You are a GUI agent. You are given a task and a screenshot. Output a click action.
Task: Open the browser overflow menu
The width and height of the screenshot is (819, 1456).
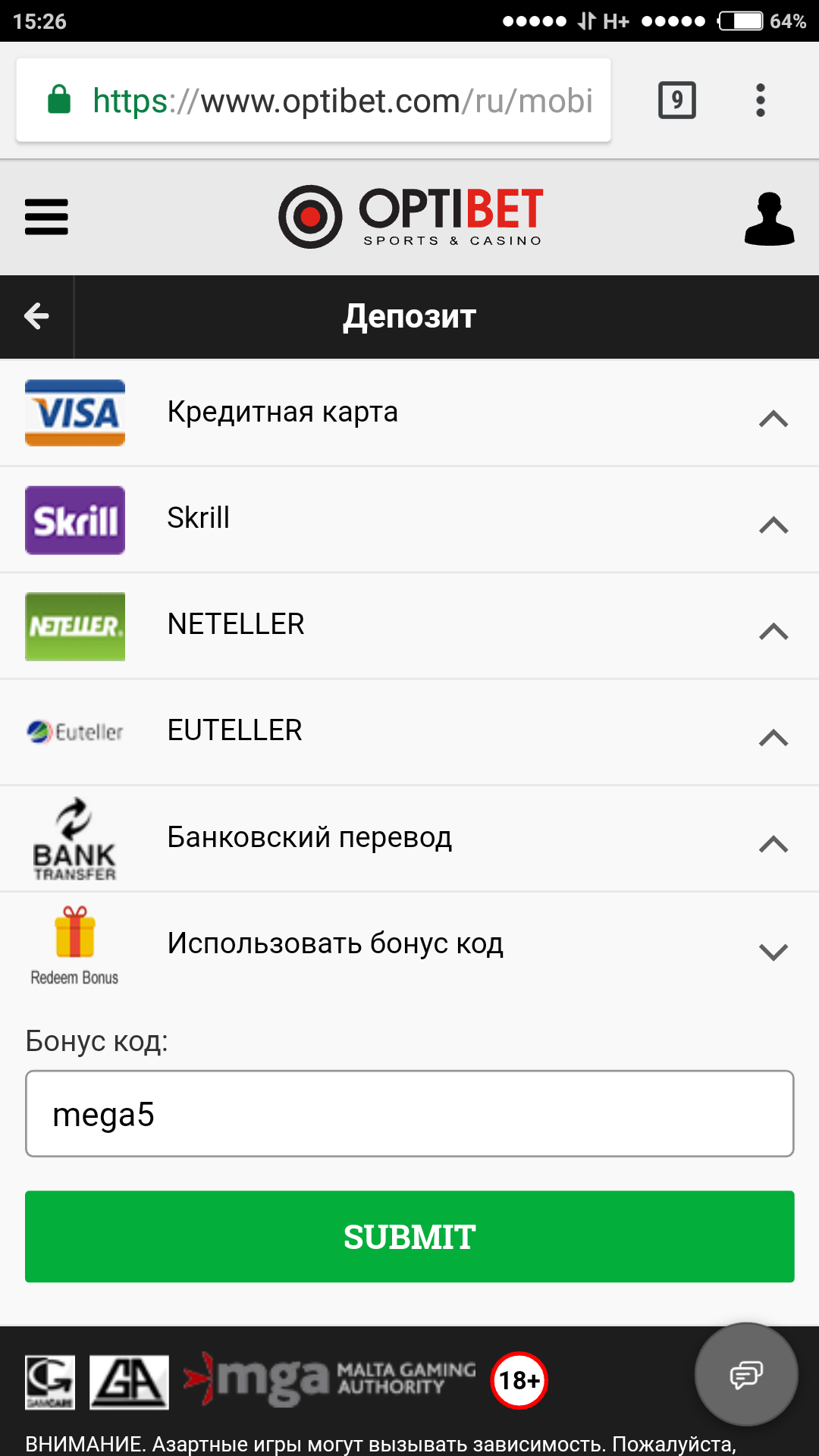[x=761, y=100]
